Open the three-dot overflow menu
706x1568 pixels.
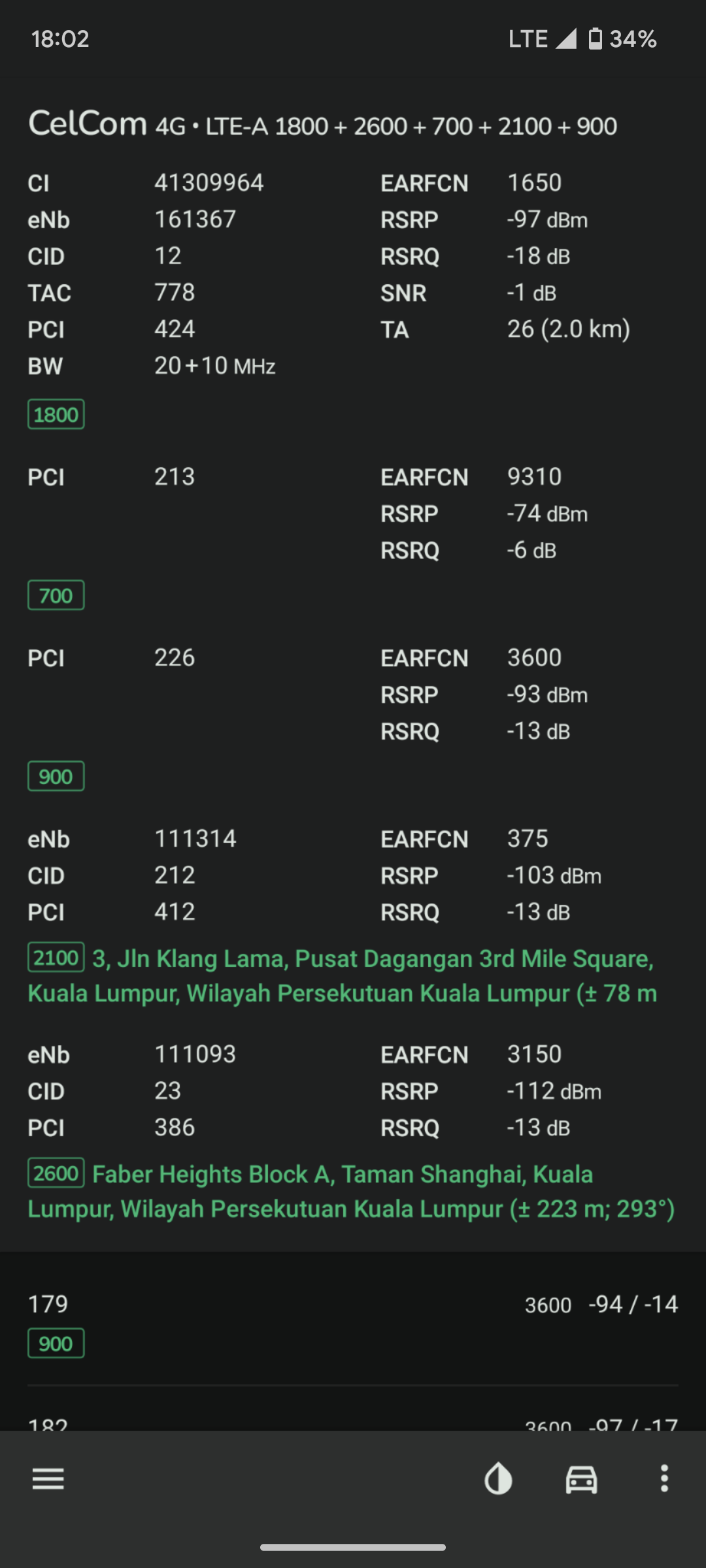point(664,1478)
